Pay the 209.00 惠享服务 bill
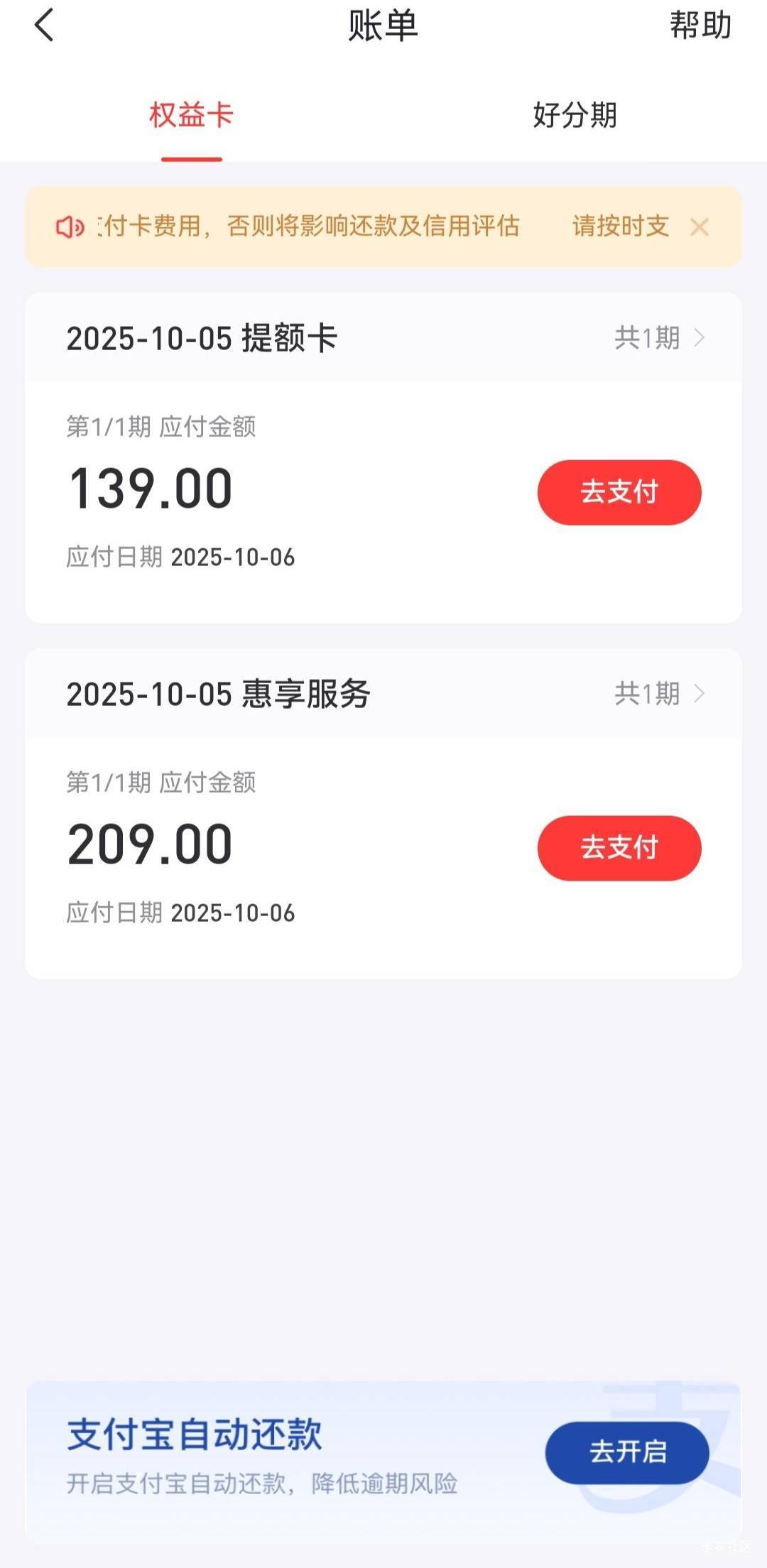The image size is (767, 1568). pyautogui.click(x=619, y=848)
